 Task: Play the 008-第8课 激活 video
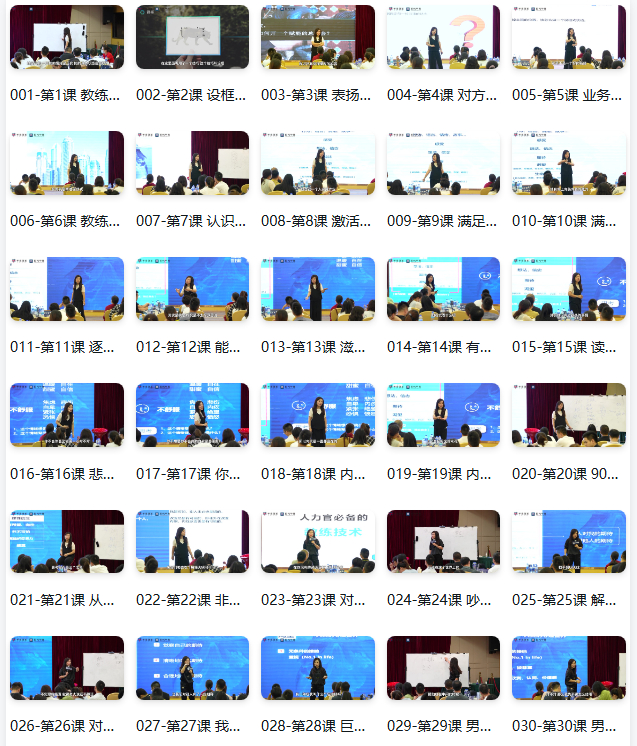tap(318, 163)
